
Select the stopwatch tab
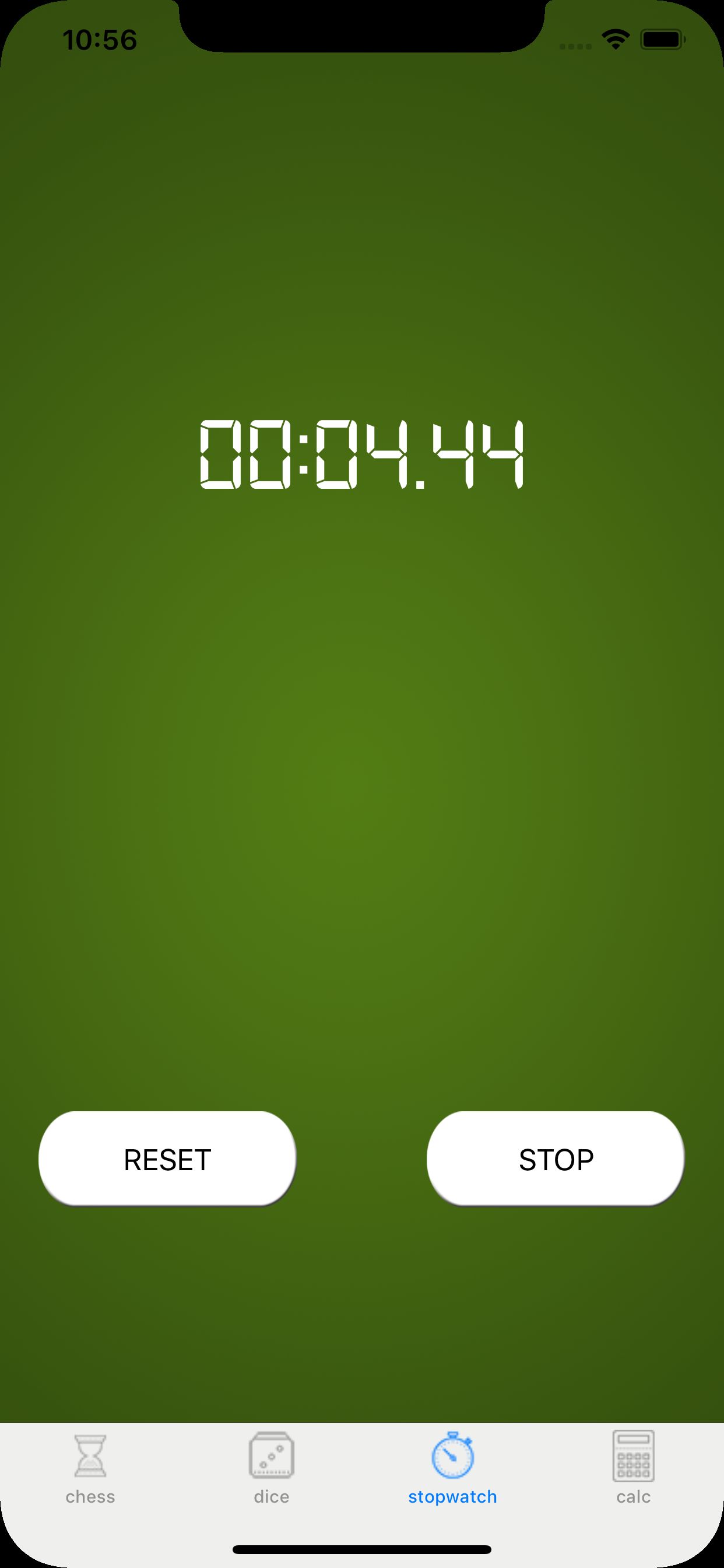452,1468
